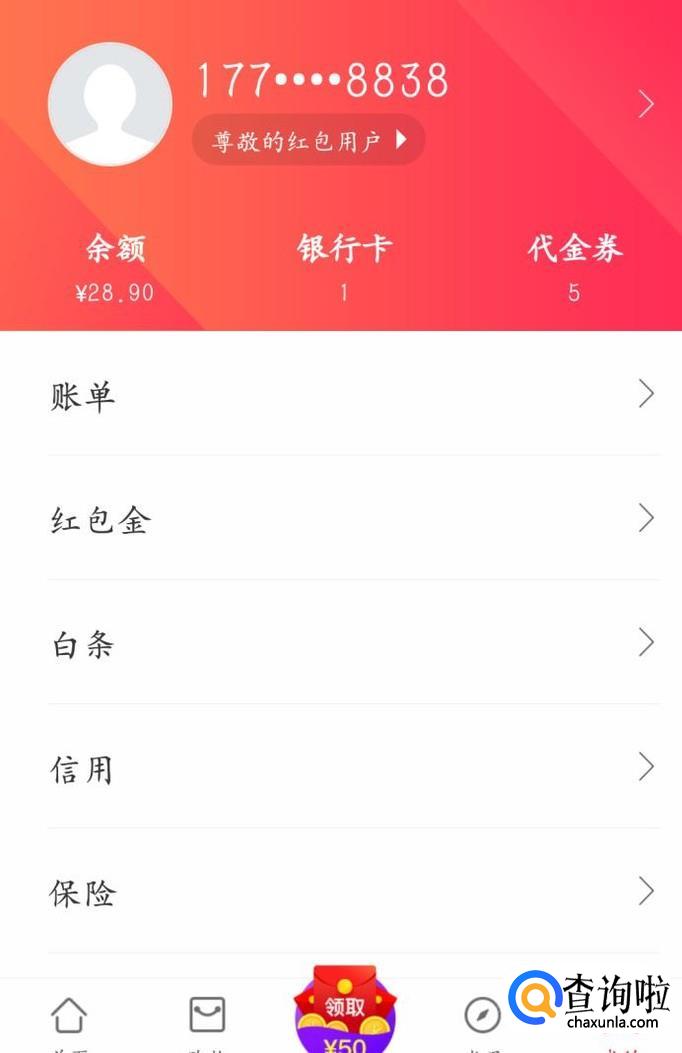Switch to the compass discover tab
682x1053 pixels.
click(x=483, y=1018)
